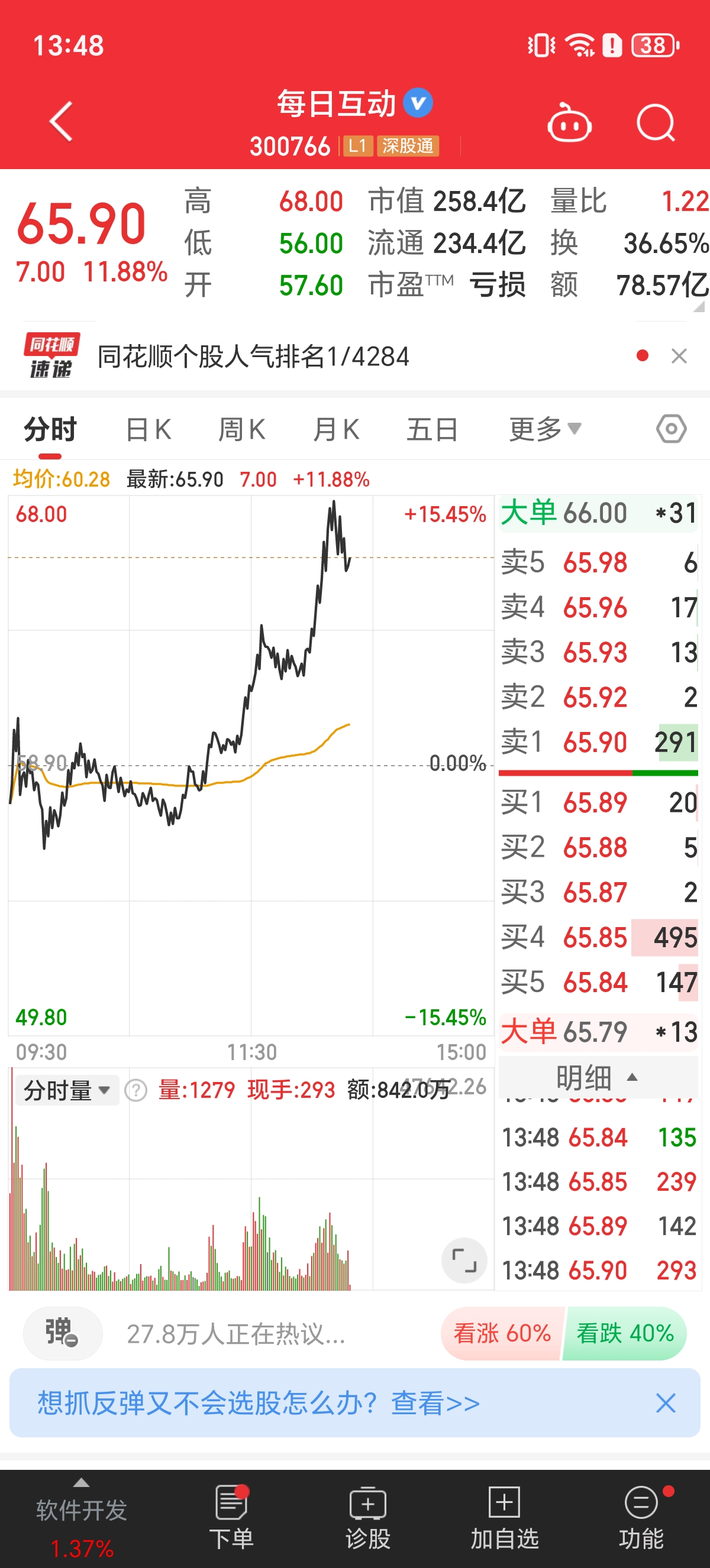Go back using the left arrow

point(60,122)
